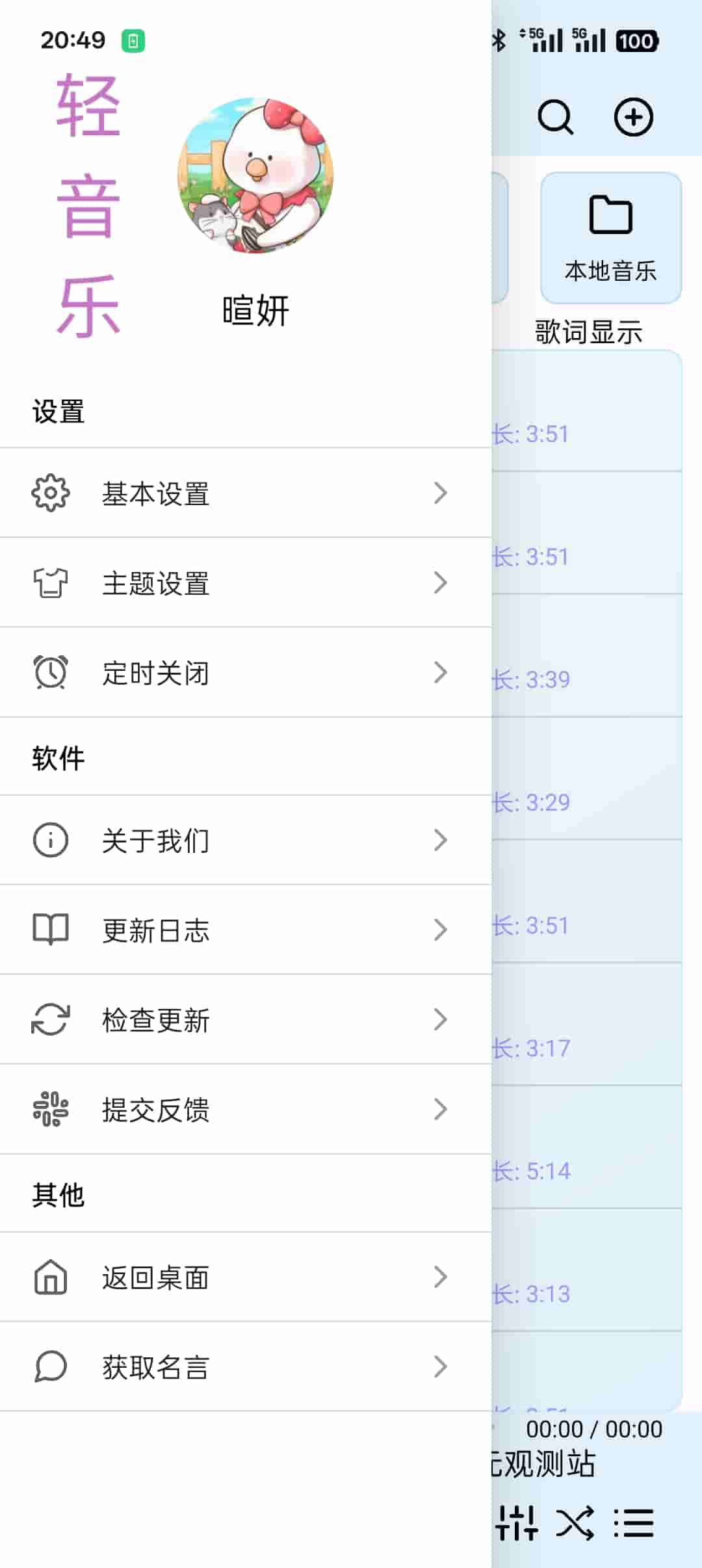Tap the shirt icon beside 主题设置
The width and height of the screenshot is (702, 1568).
(49, 582)
